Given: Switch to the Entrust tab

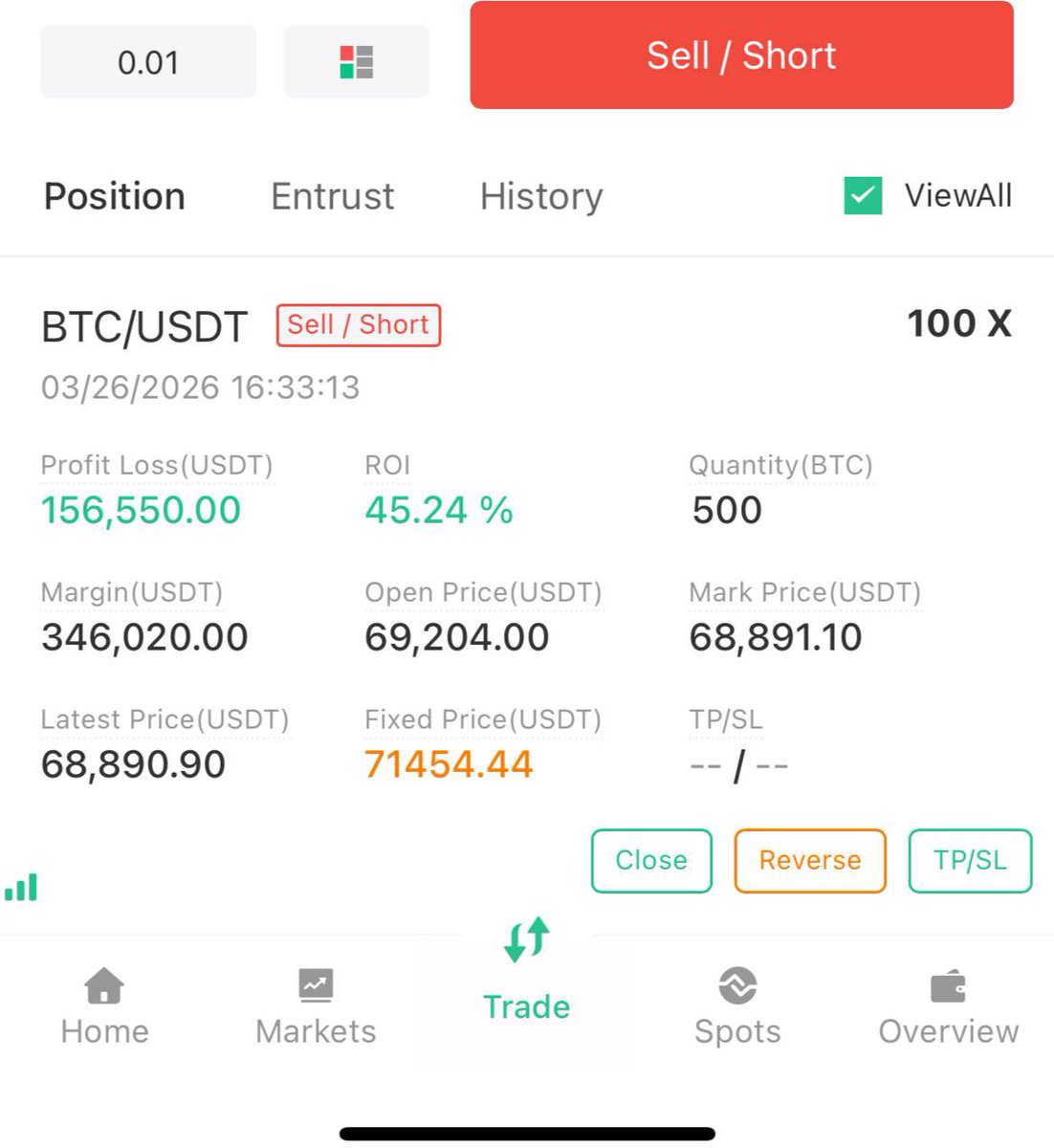Looking at the screenshot, I should pos(332,196).
